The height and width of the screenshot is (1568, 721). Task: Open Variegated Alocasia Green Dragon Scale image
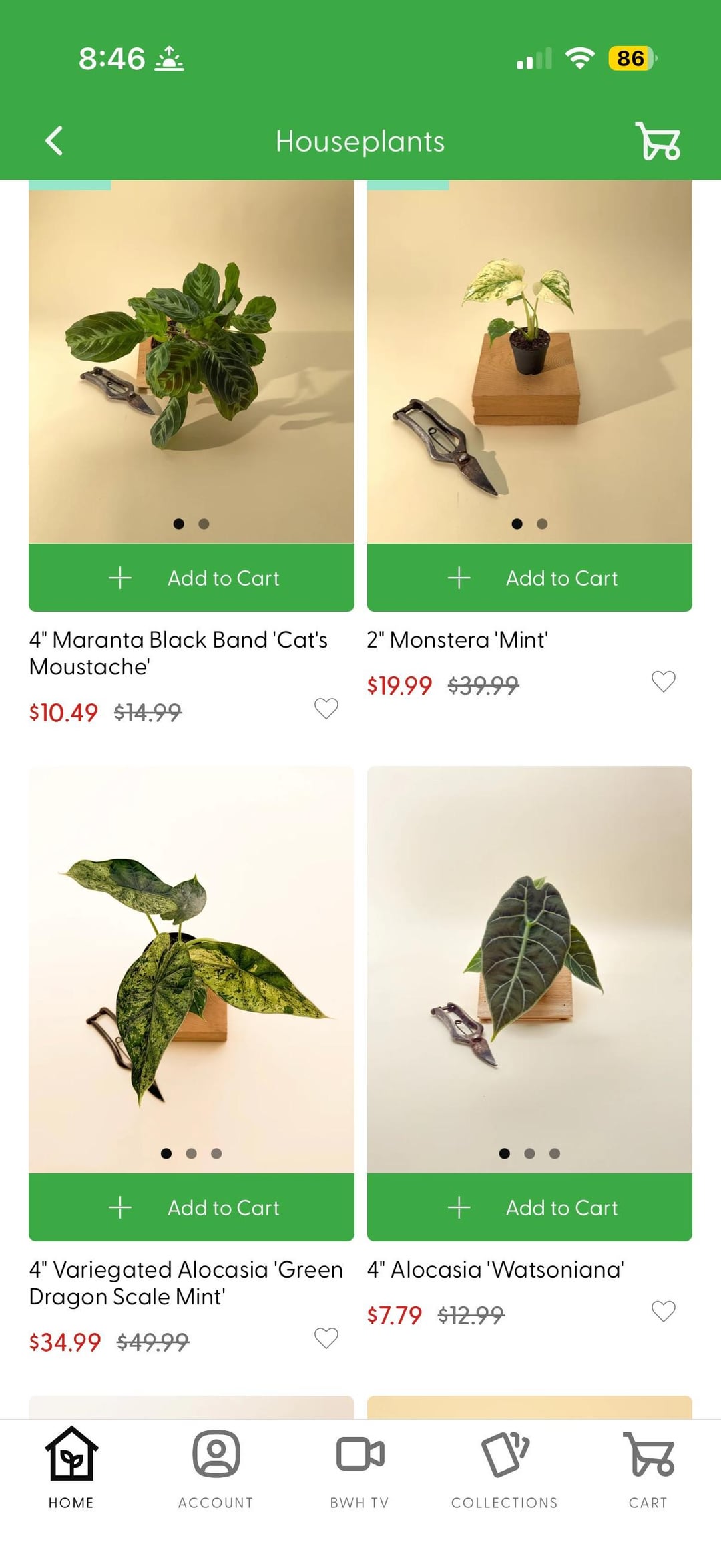point(192,968)
